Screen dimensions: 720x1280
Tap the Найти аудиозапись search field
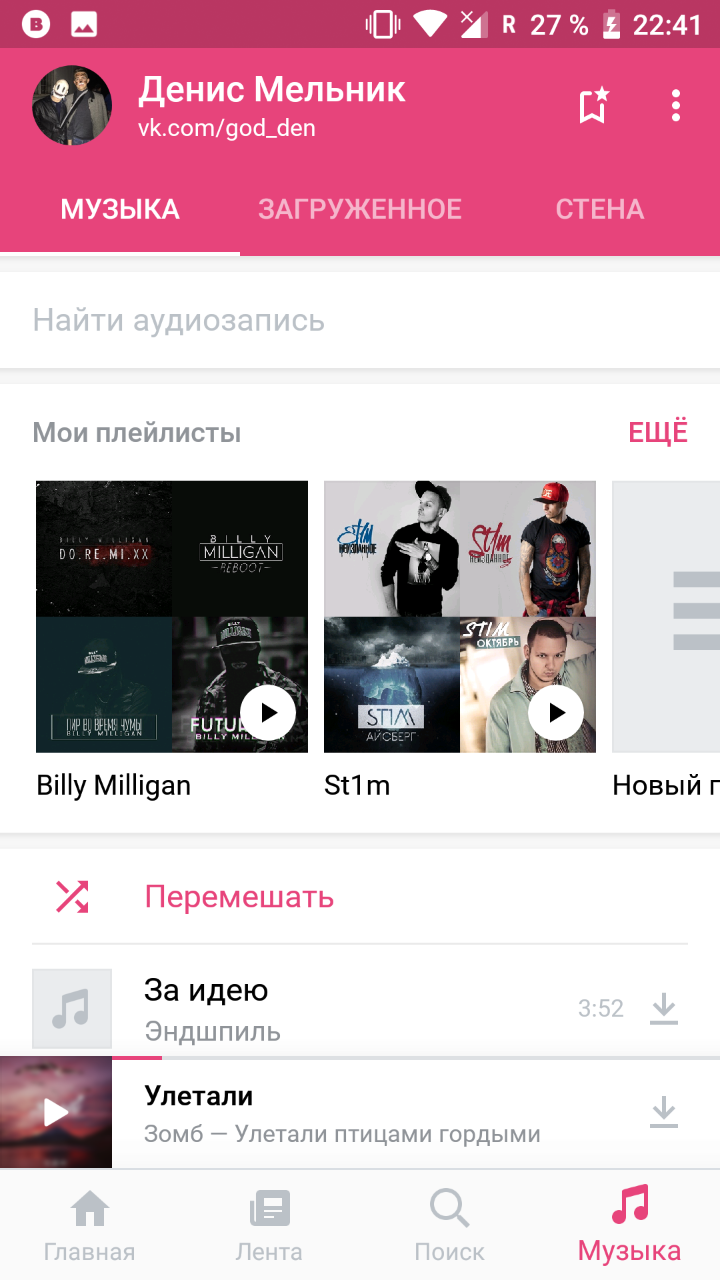click(360, 320)
